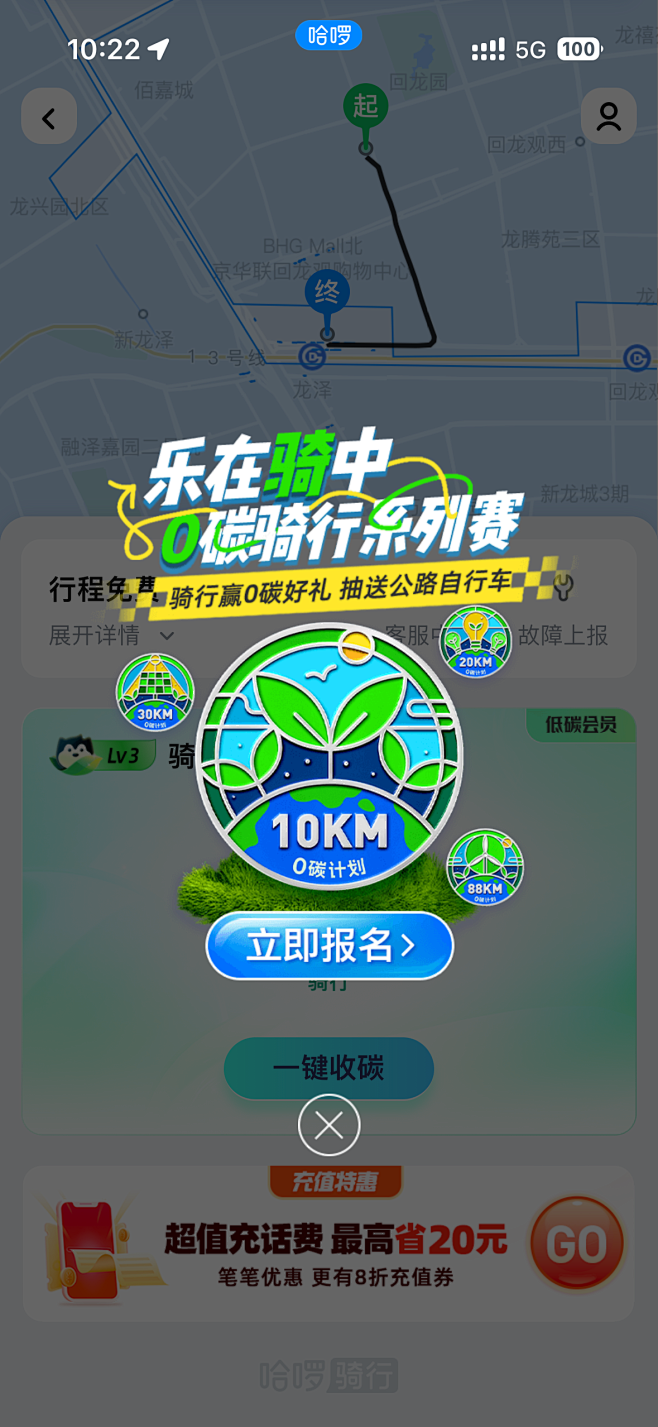This screenshot has height=1427, width=658.
Task: Open the 10KM 0碳计划 badge
Action: point(329,760)
